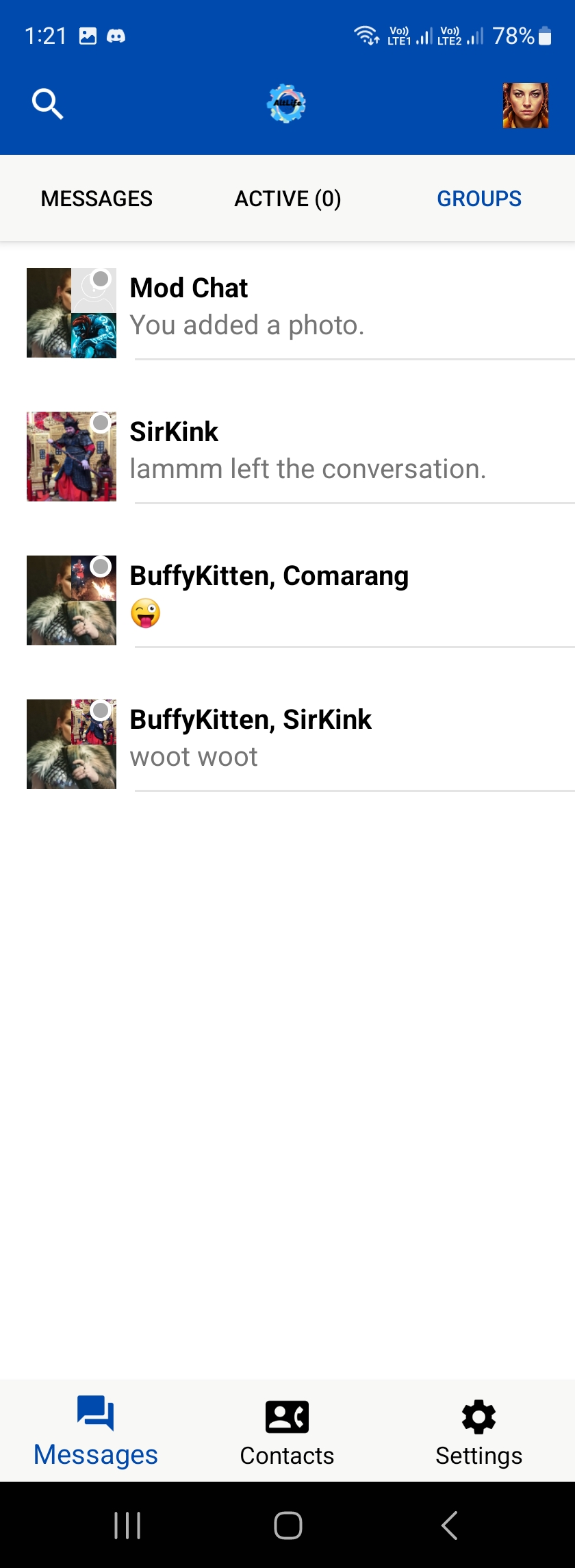
Task: Open the Settings section
Action: [x=478, y=1430]
